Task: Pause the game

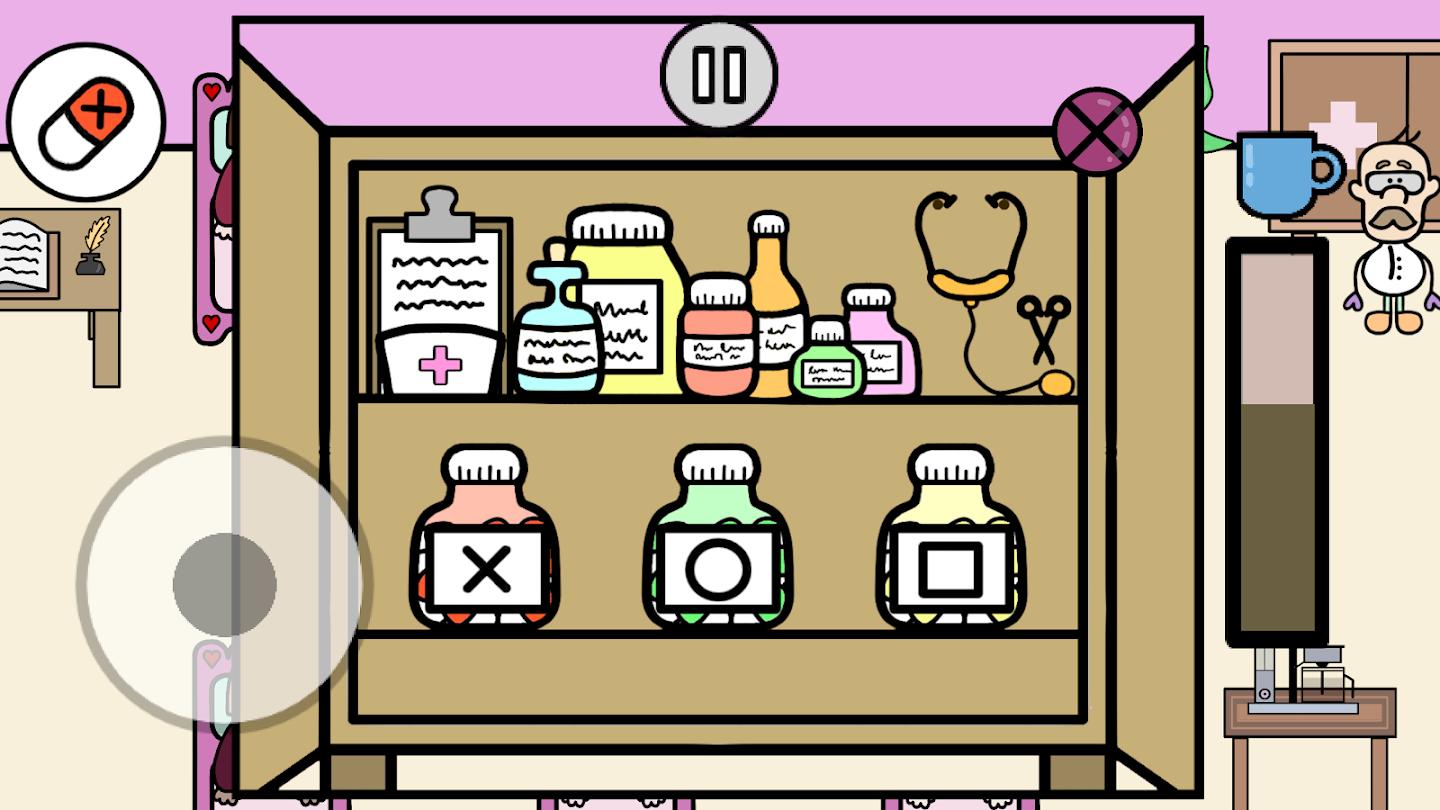Action: pos(719,73)
